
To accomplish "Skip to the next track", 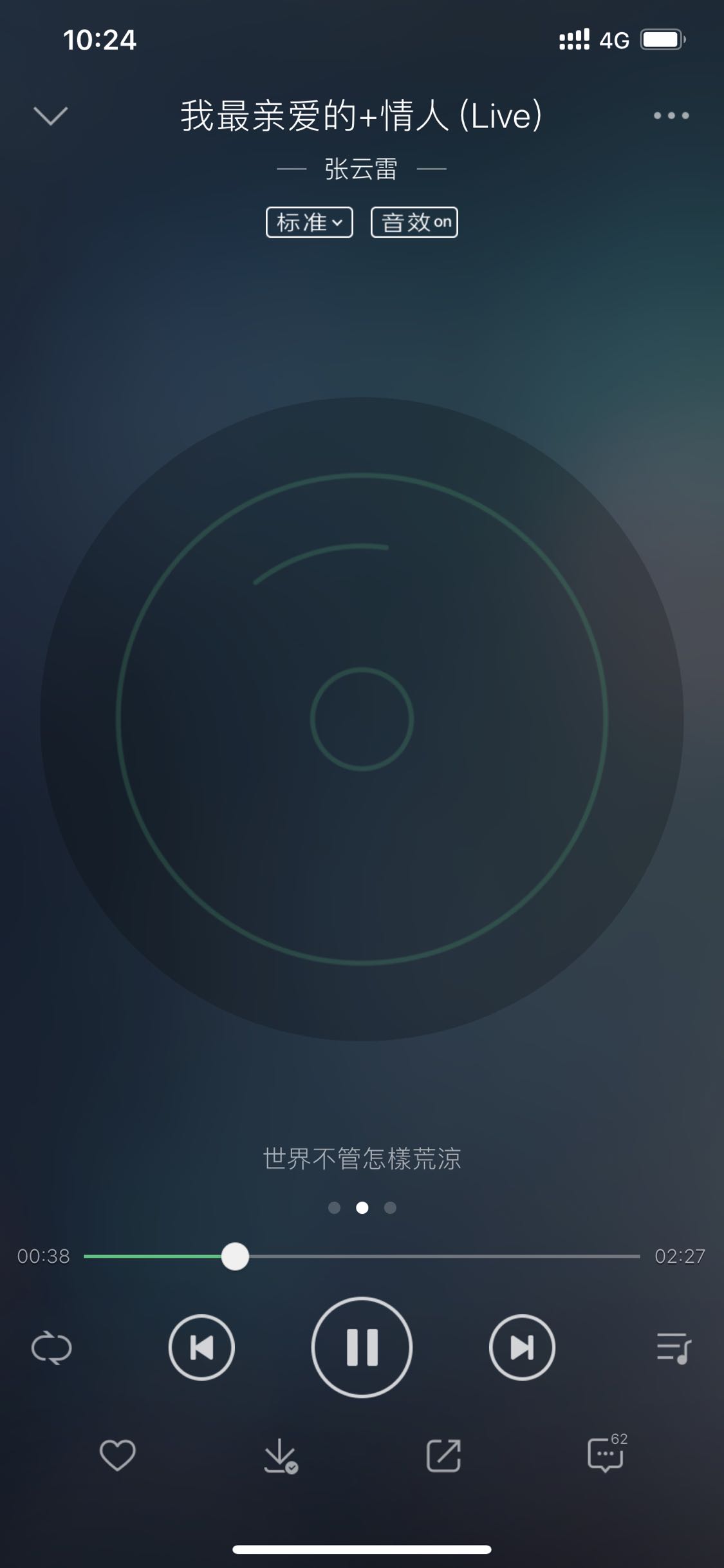I will click(x=522, y=1347).
